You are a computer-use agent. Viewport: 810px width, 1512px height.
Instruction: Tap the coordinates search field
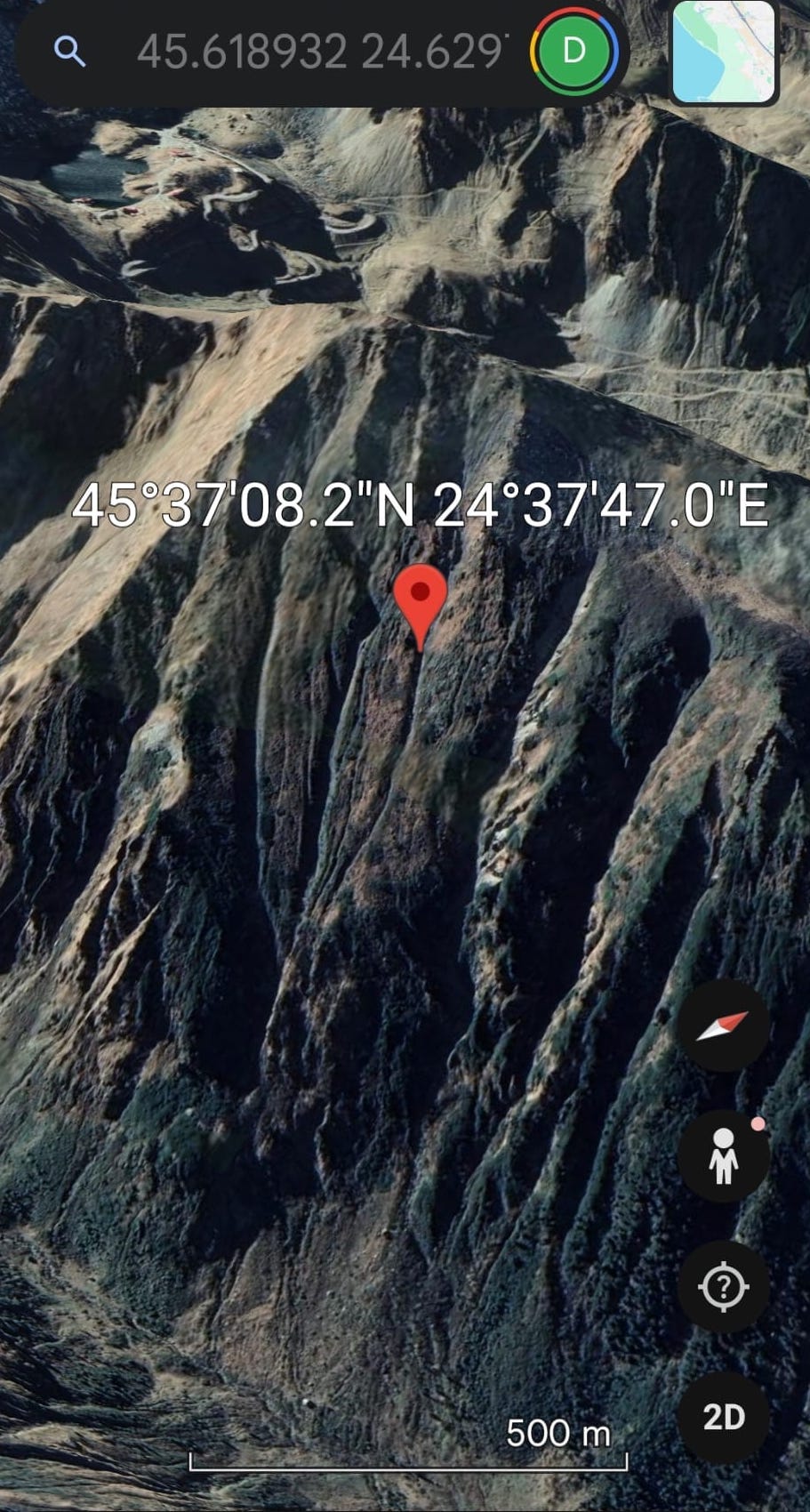coord(322,52)
